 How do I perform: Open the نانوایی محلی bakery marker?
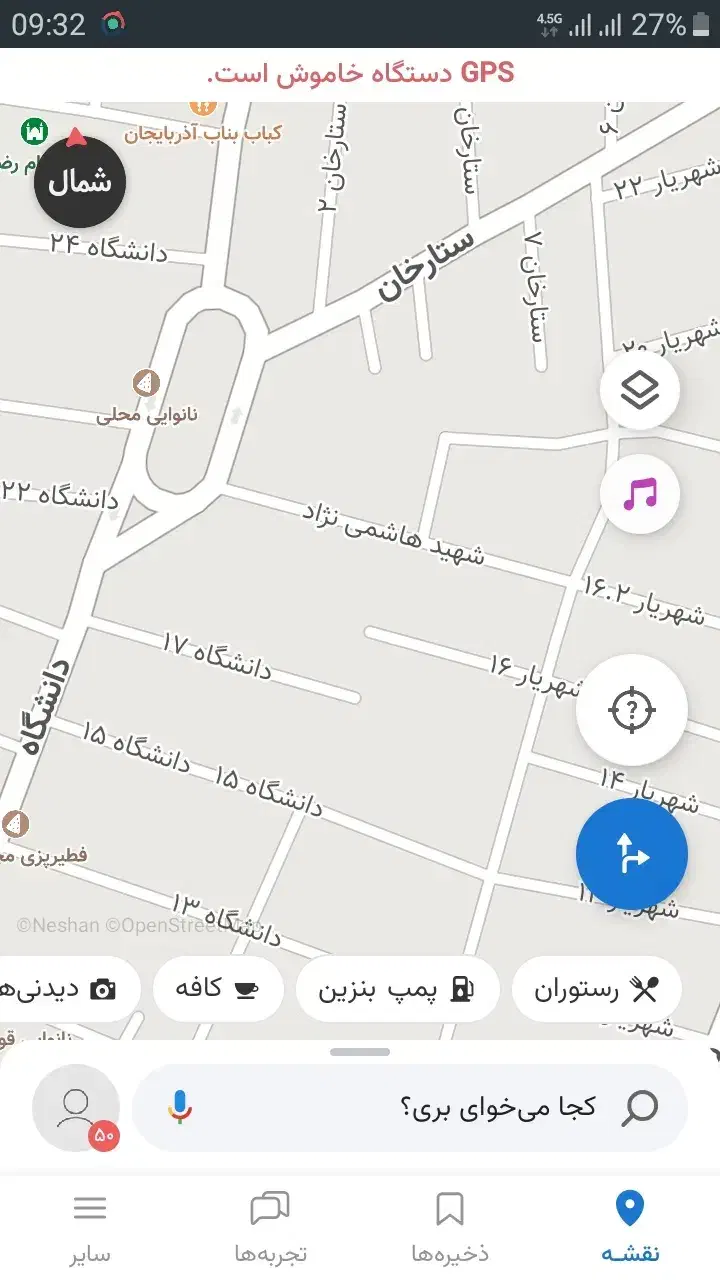[x=147, y=383]
